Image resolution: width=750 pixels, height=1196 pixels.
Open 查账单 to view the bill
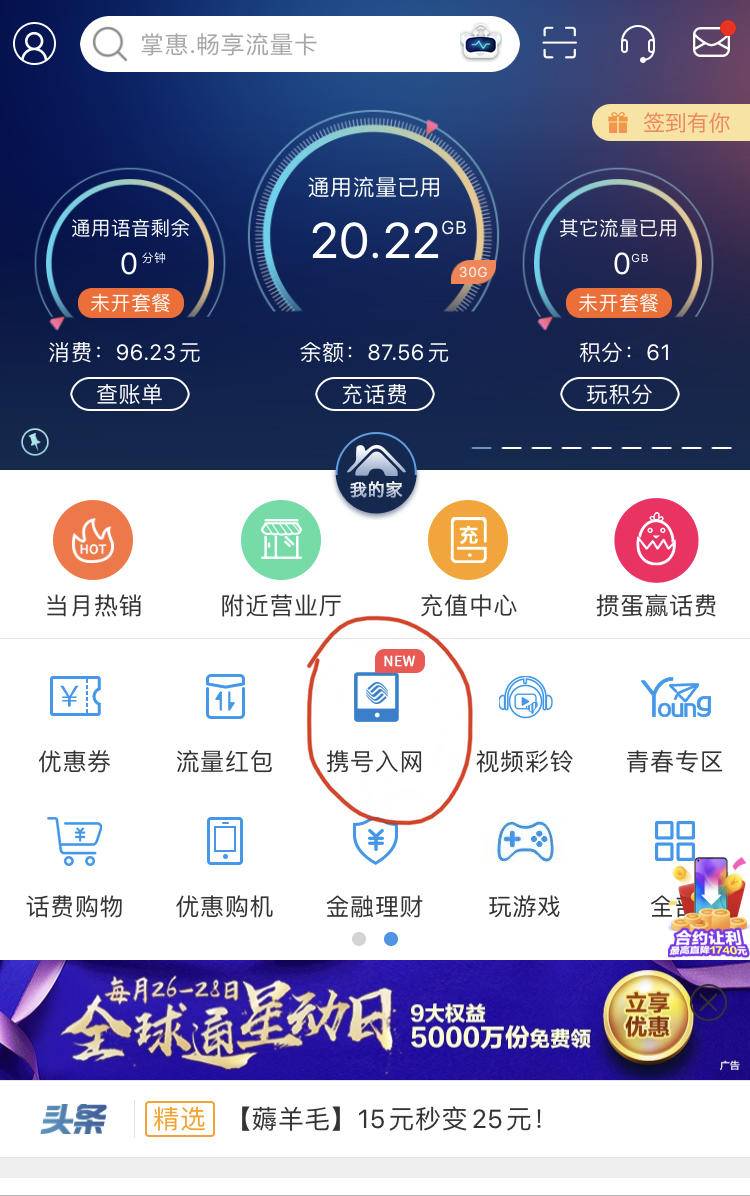(130, 394)
